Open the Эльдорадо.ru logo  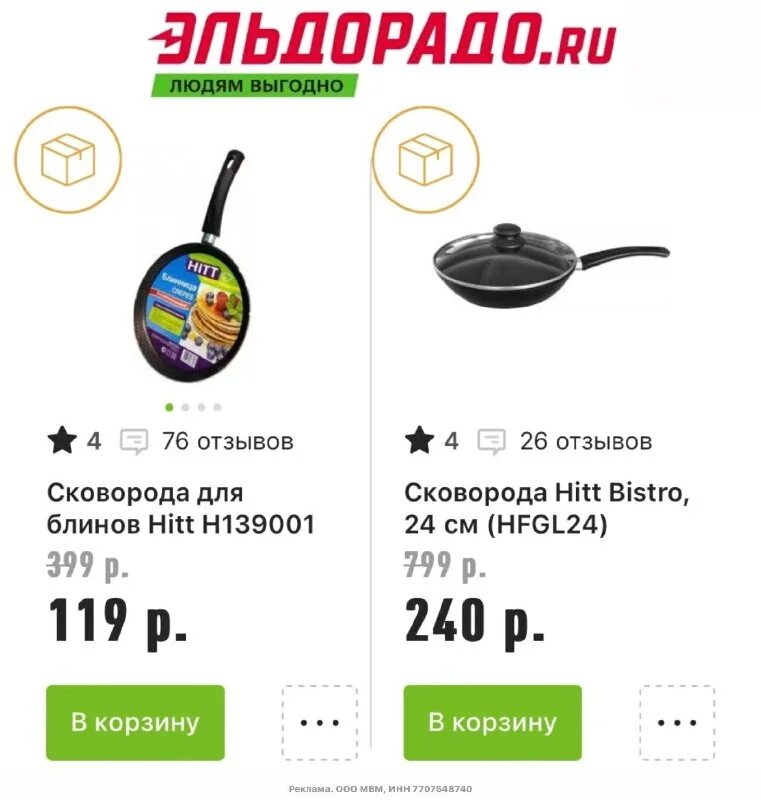pos(380,38)
